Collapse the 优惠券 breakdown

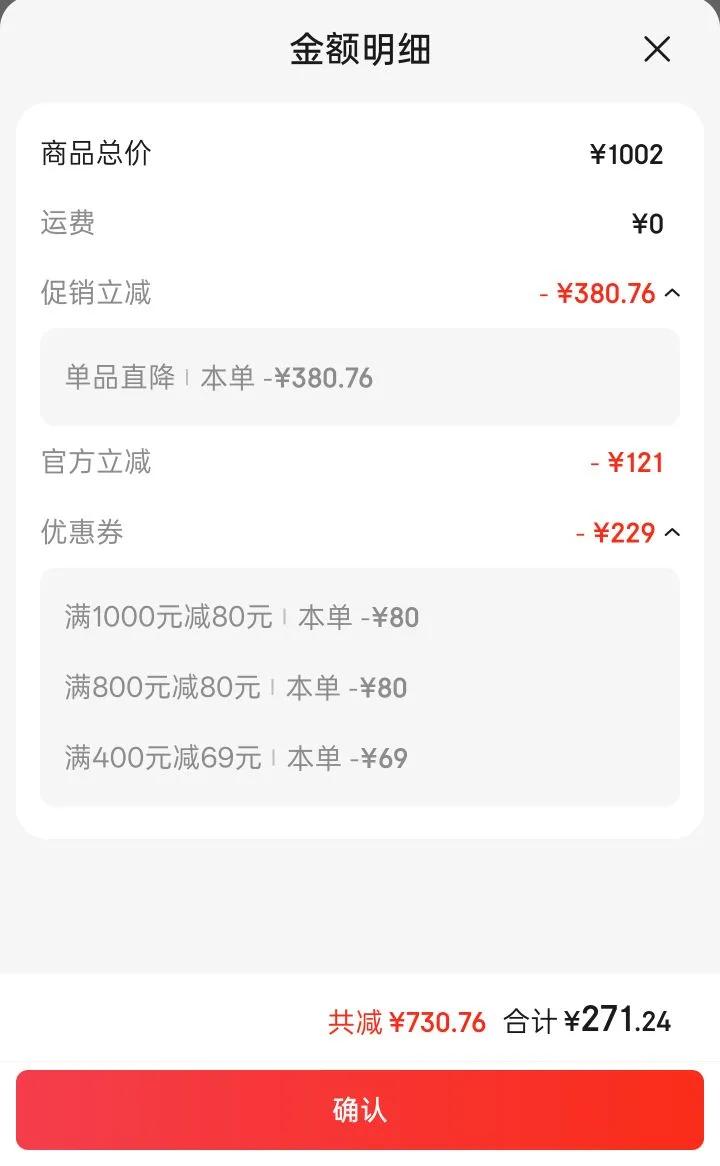(x=672, y=532)
